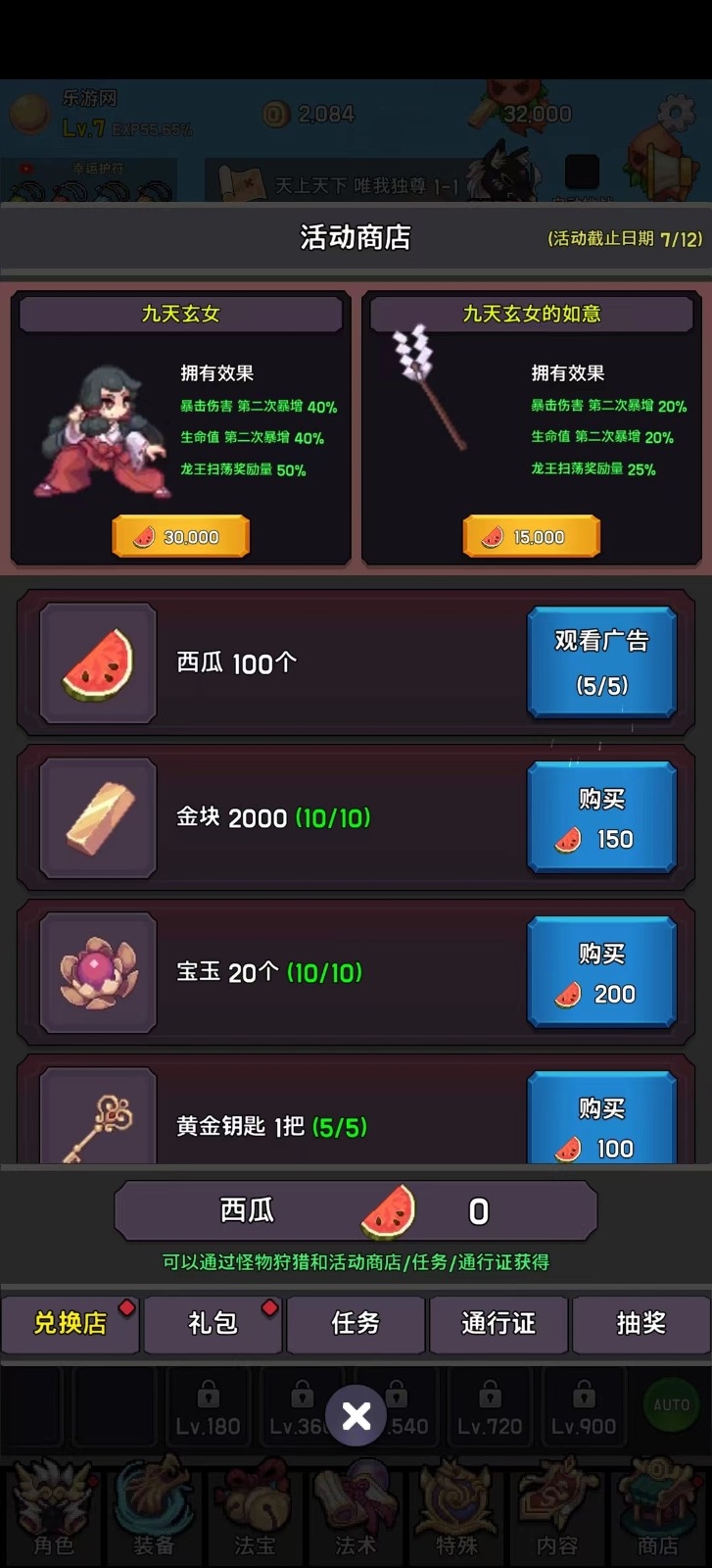This screenshot has width=712, height=1568.
Task: Go to the 抽奖 tab
Action: pyautogui.click(x=641, y=1324)
